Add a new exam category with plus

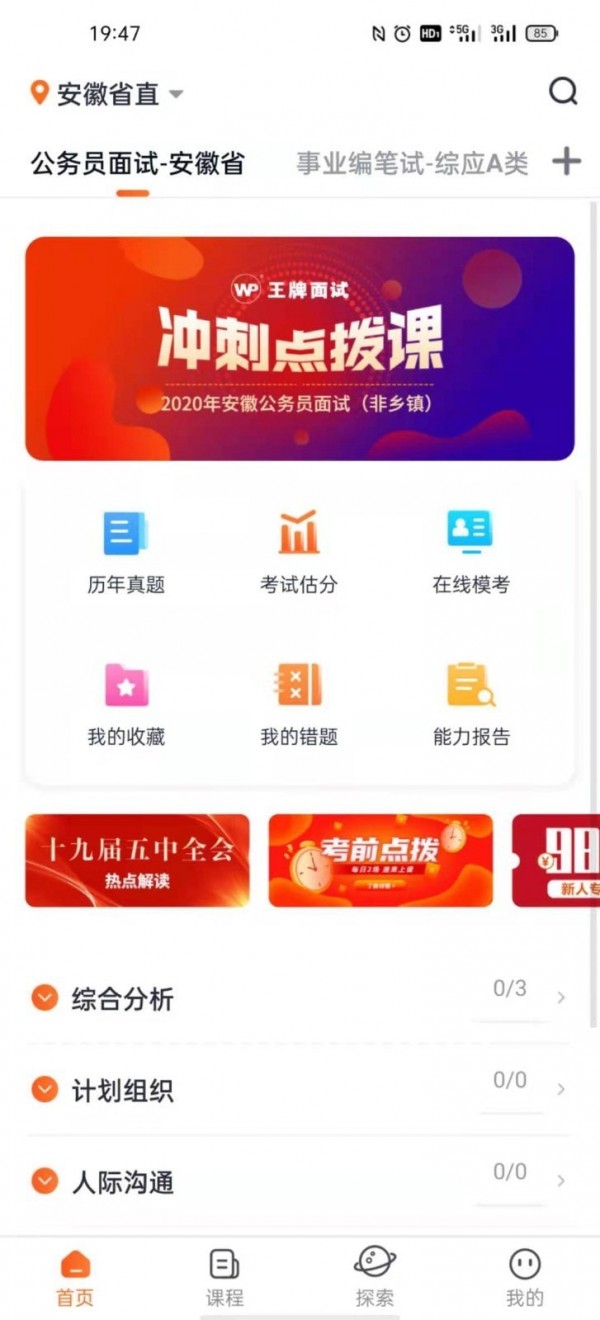point(566,161)
